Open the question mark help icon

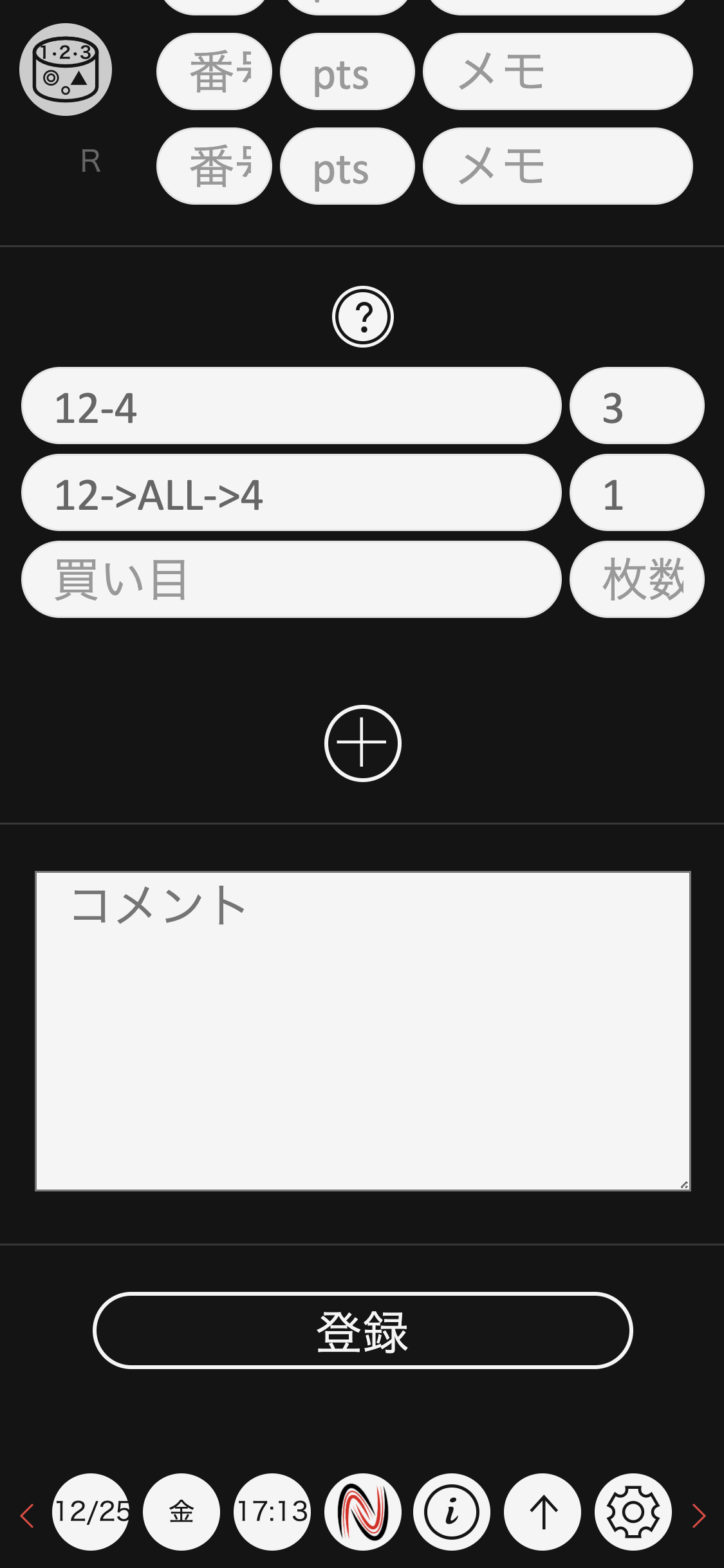click(362, 317)
